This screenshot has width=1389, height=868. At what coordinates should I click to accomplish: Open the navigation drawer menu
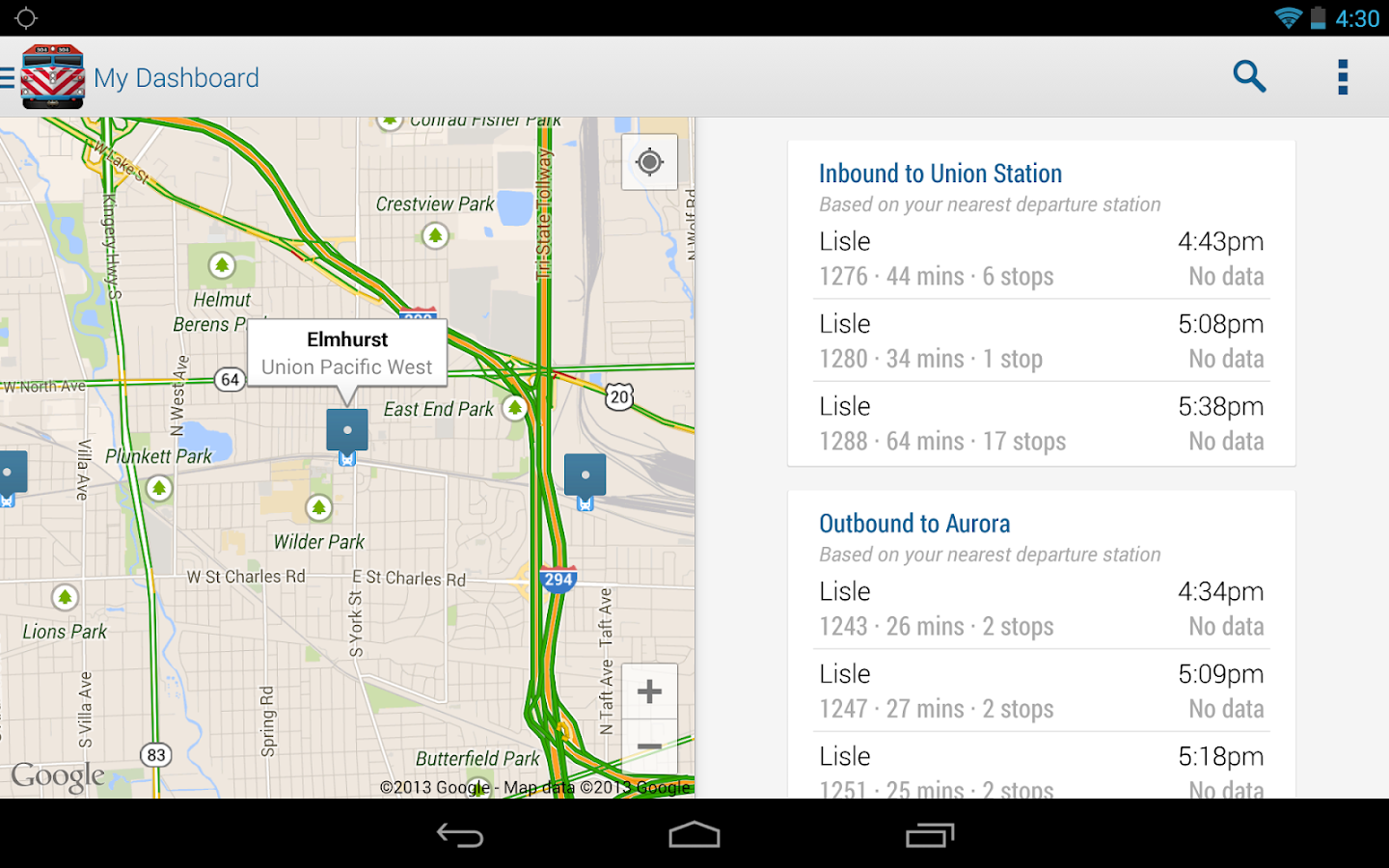10,77
